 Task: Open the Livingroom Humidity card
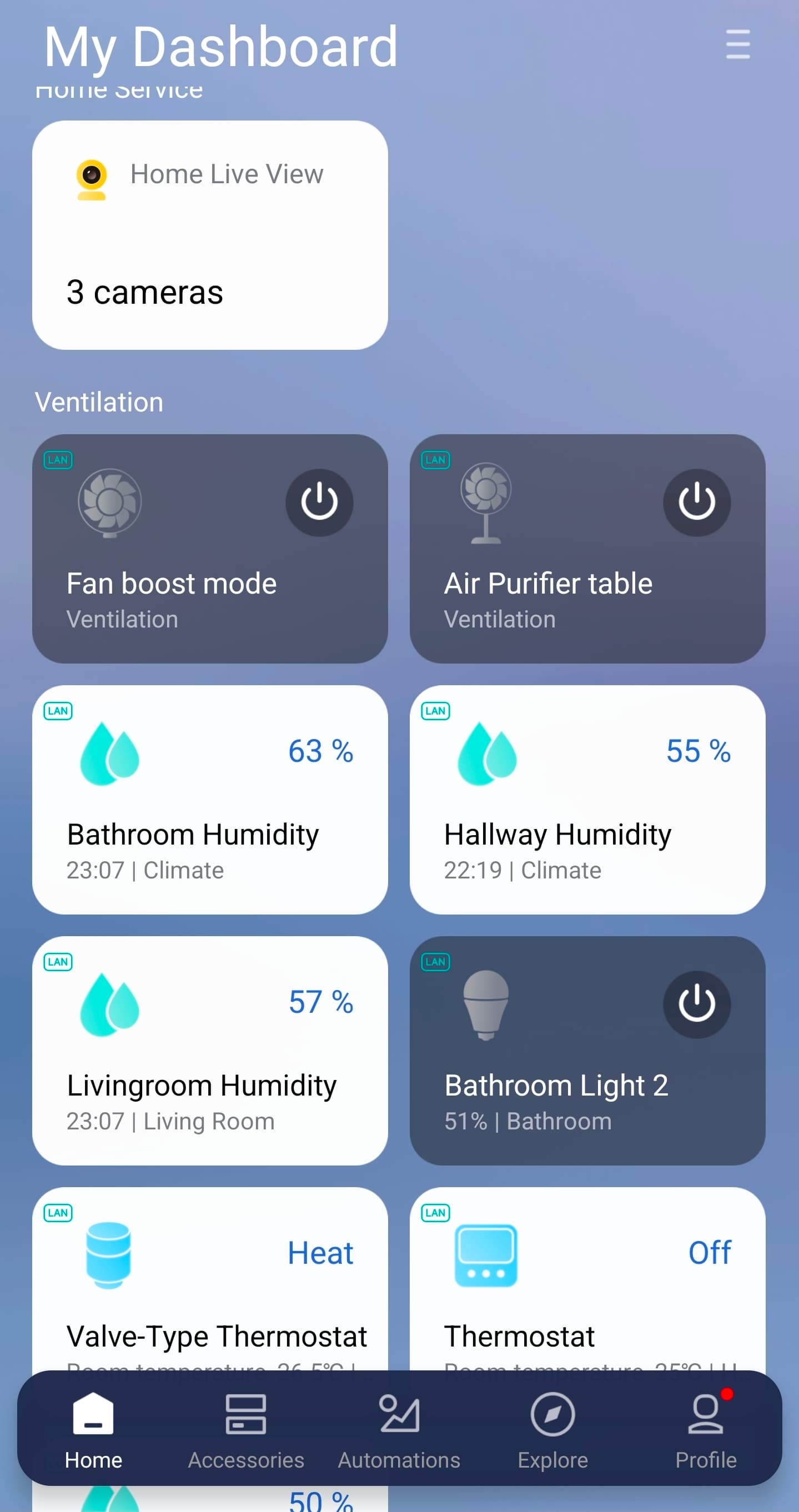coord(209,1050)
